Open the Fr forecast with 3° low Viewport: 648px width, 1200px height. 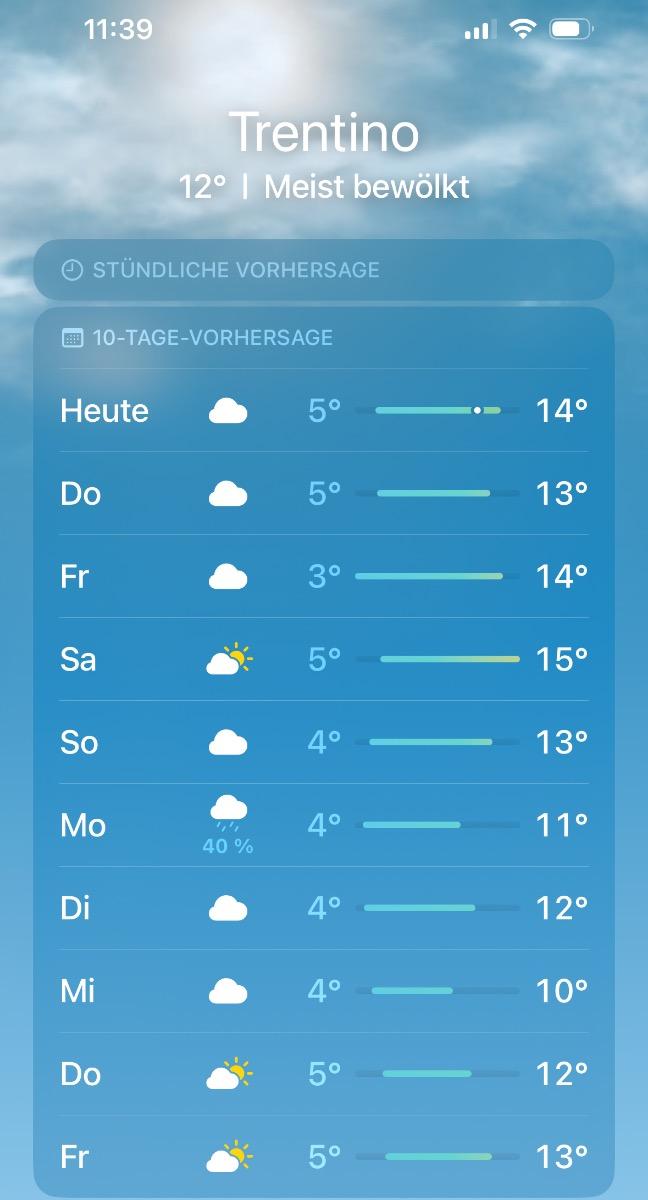[x=323, y=576]
